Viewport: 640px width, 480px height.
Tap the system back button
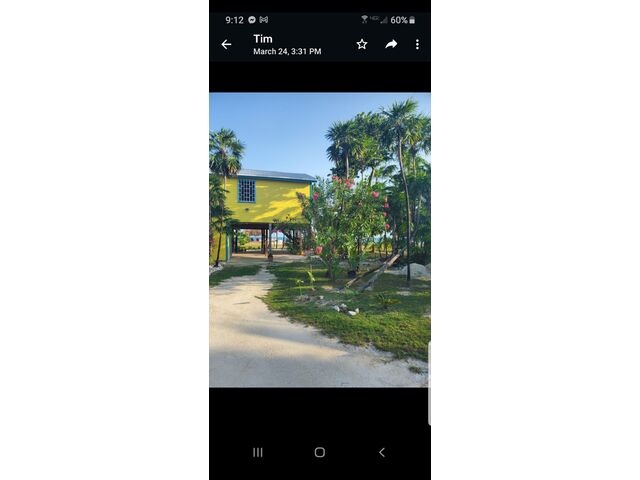381,452
